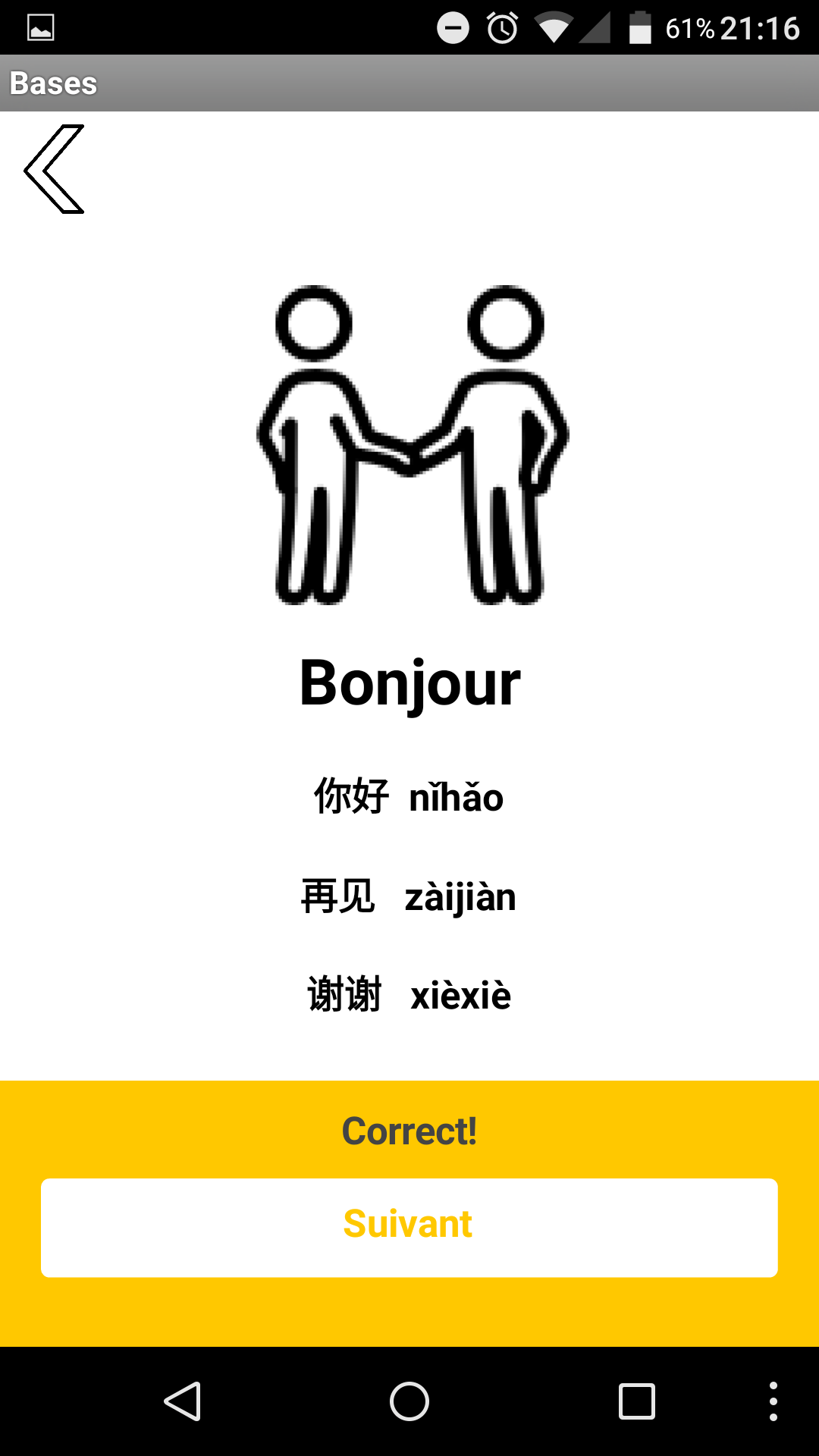Tap the system home button
Viewport: 819px width, 1456px height.
[x=409, y=1401]
